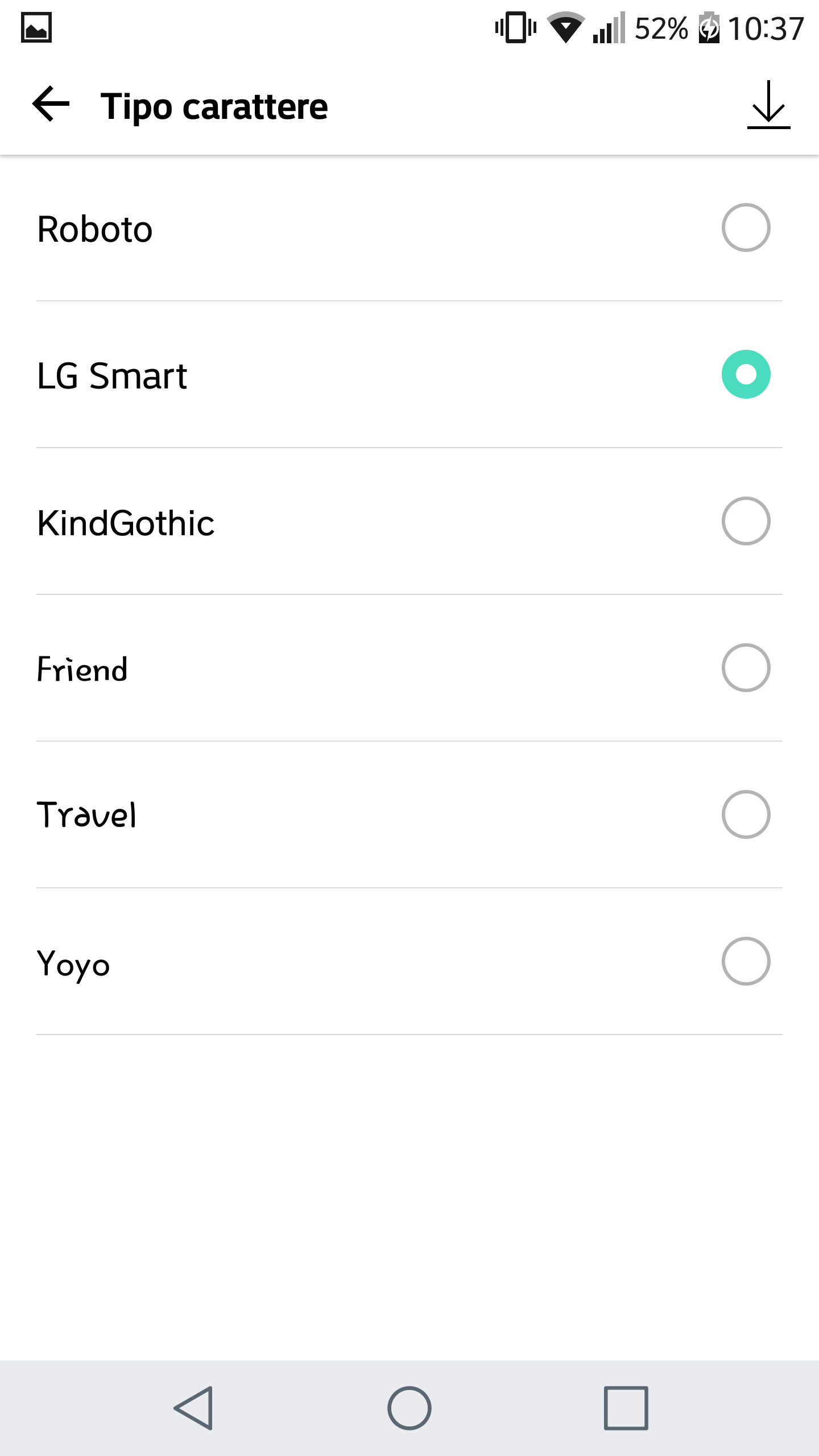Select the Friend font
This screenshot has height=1456, width=819.
pyautogui.click(x=409, y=668)
